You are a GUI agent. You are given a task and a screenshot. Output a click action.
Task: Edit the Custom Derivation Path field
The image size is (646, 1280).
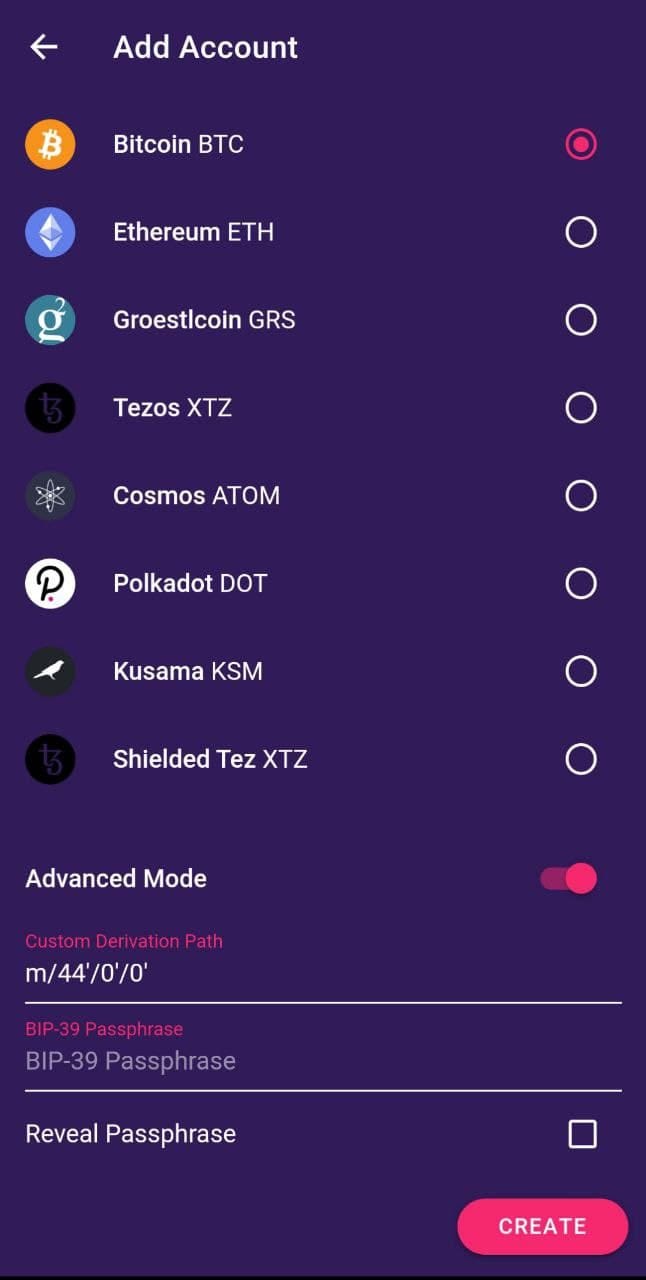click(322, 974)
